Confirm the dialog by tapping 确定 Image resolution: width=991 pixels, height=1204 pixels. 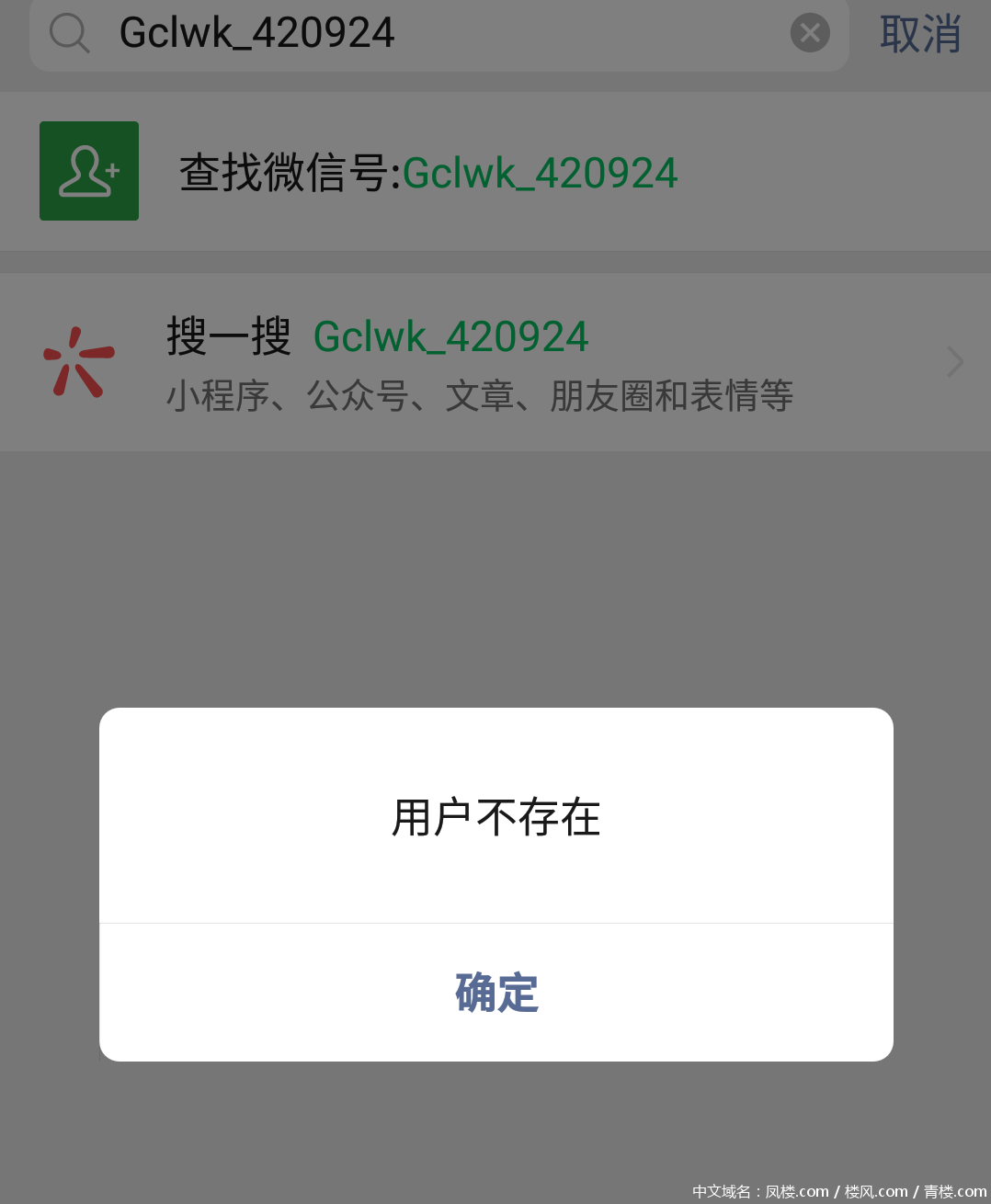[x=495, y=993]
